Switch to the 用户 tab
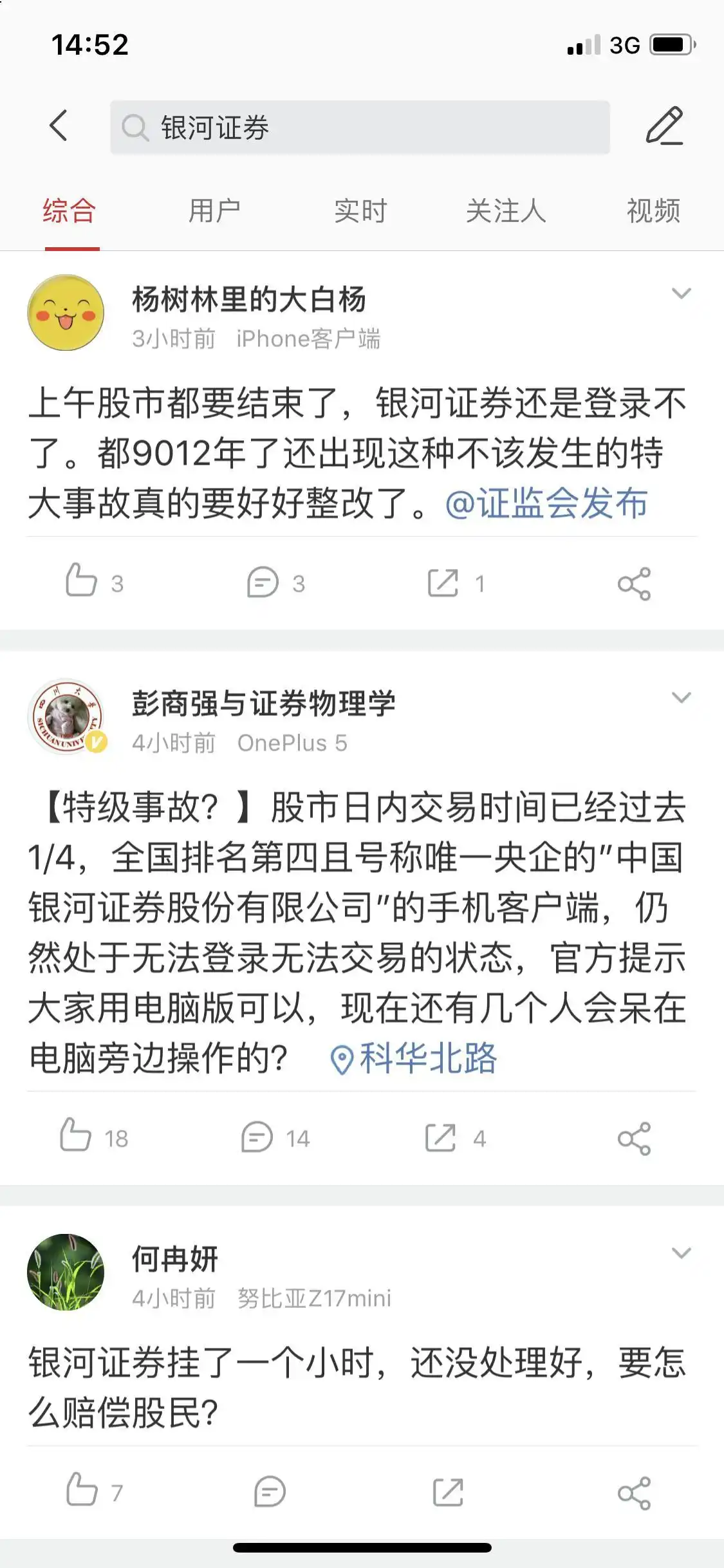 click(214, 211)
